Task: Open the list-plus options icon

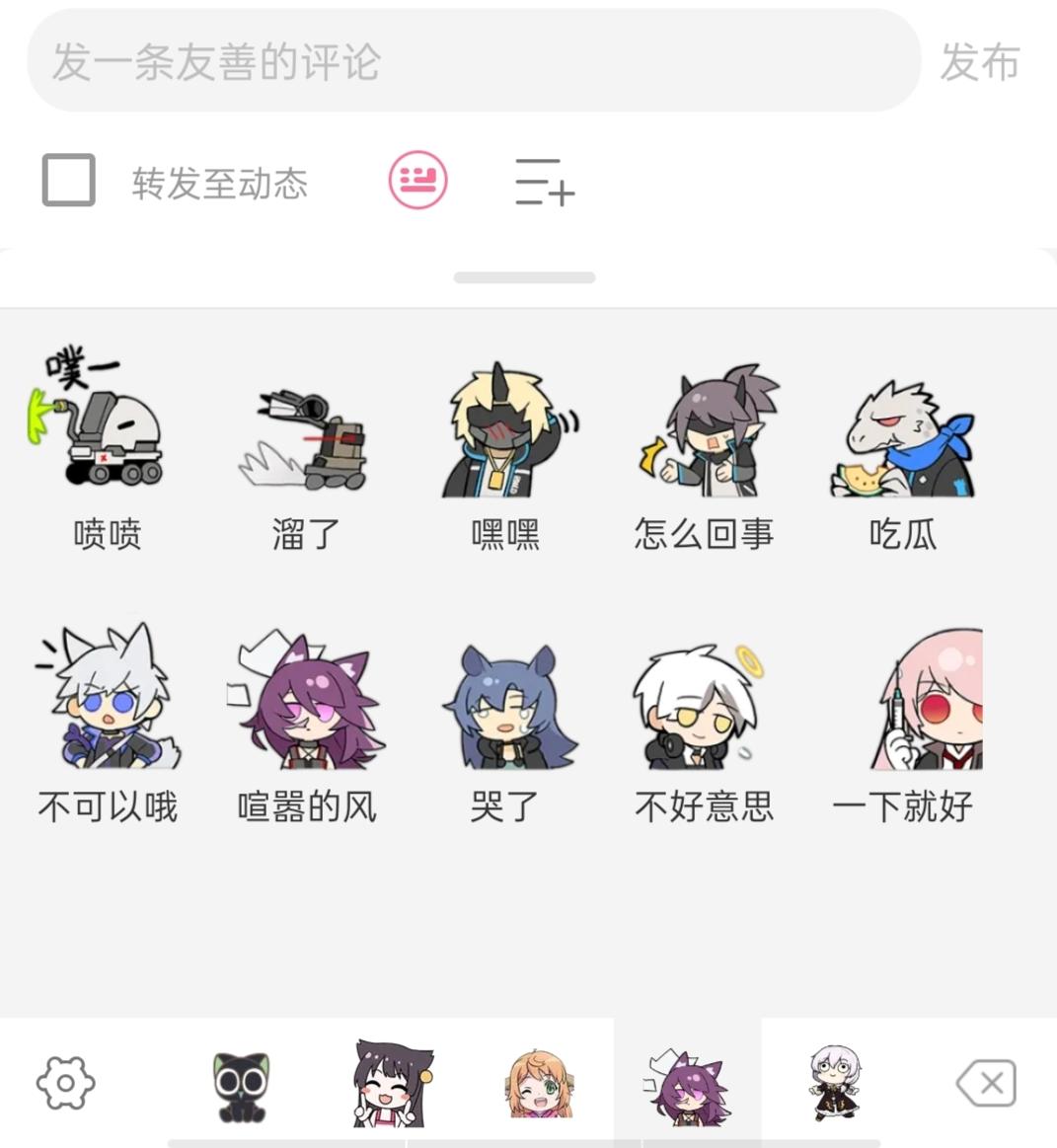Action: (x=544, y=182)
